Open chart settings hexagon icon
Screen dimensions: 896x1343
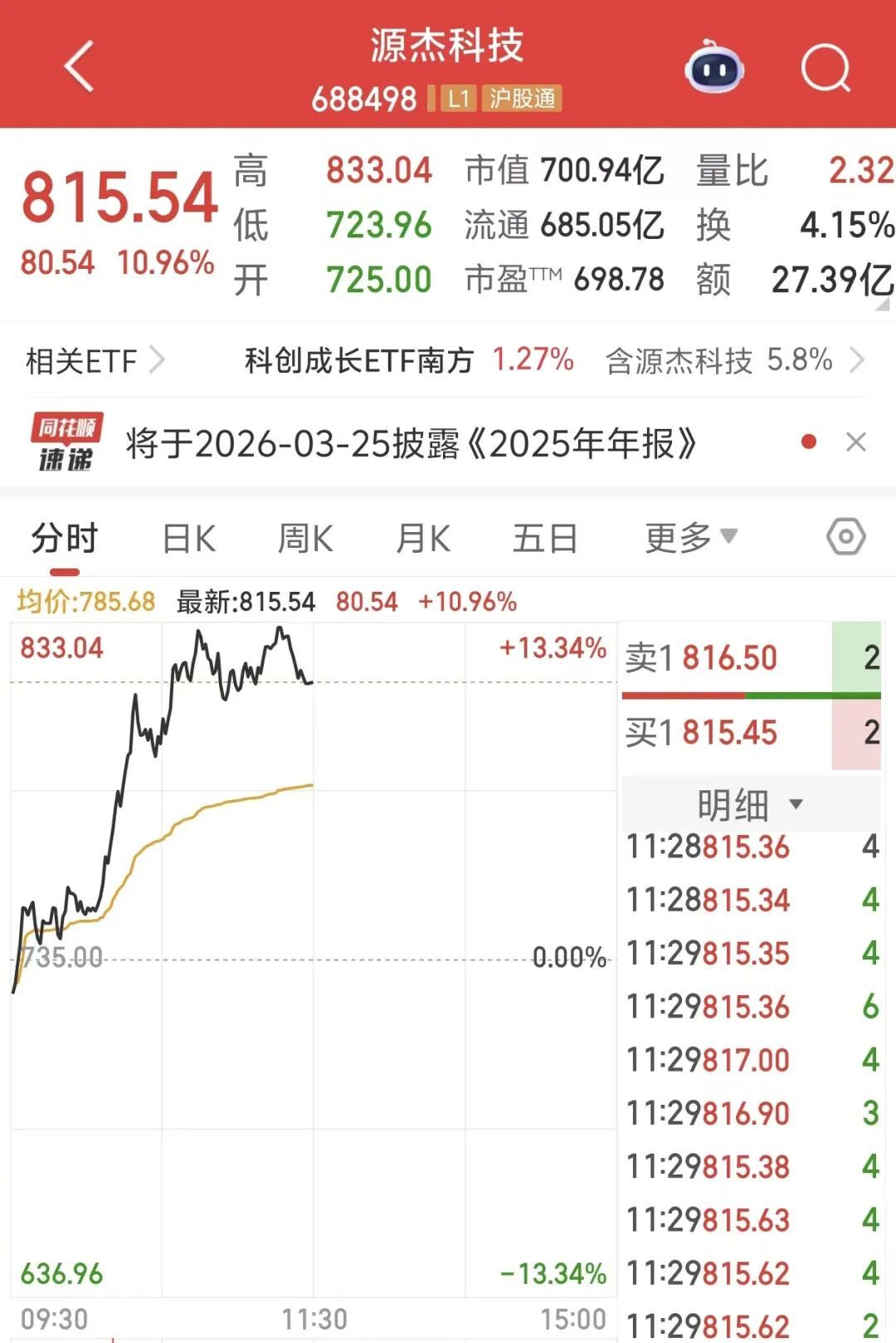pos(845,537)
